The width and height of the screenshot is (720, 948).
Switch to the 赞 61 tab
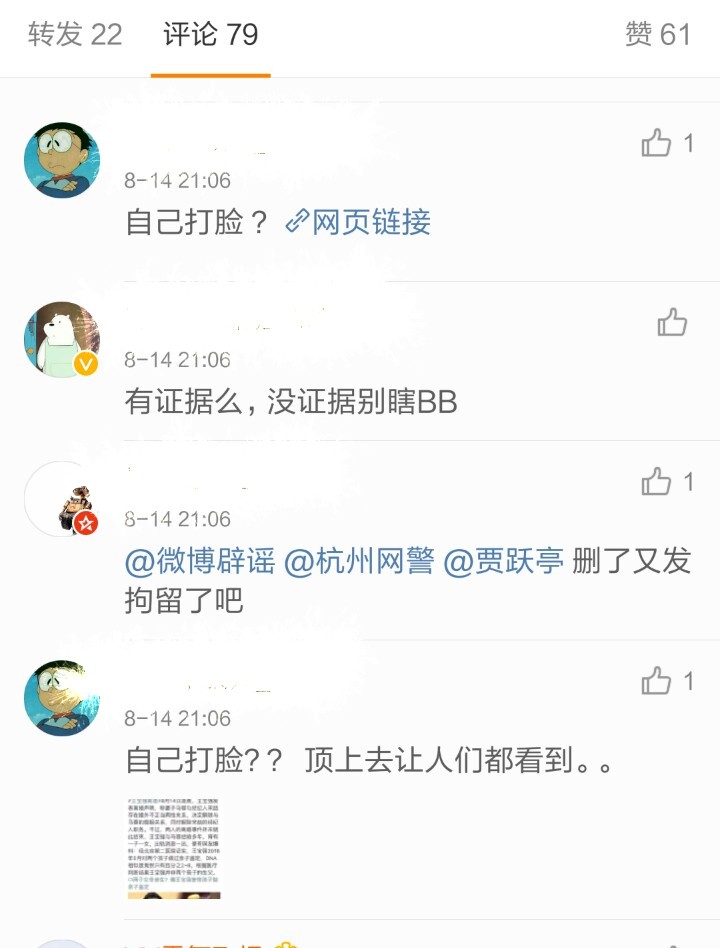658,35
